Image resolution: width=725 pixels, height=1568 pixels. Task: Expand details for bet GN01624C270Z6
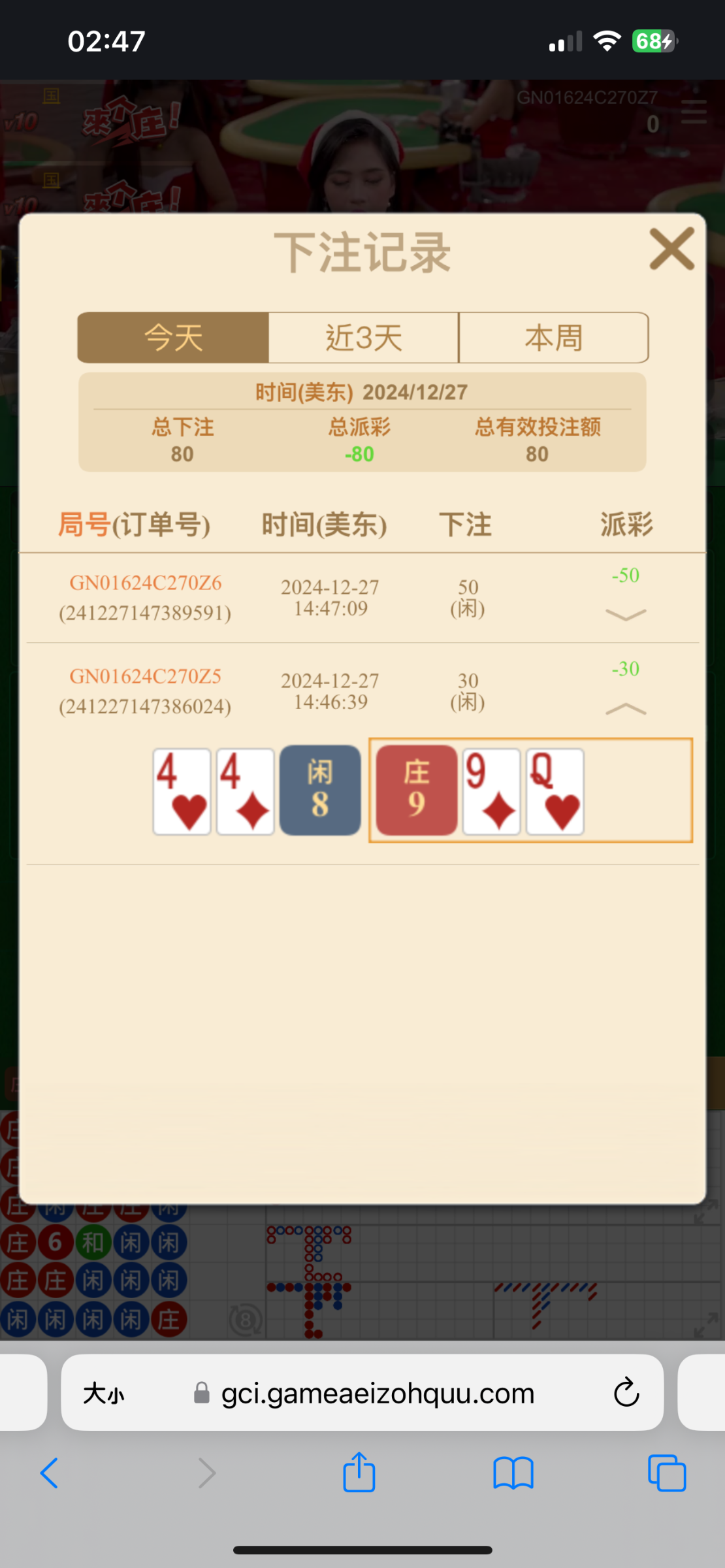coord(626,614)
